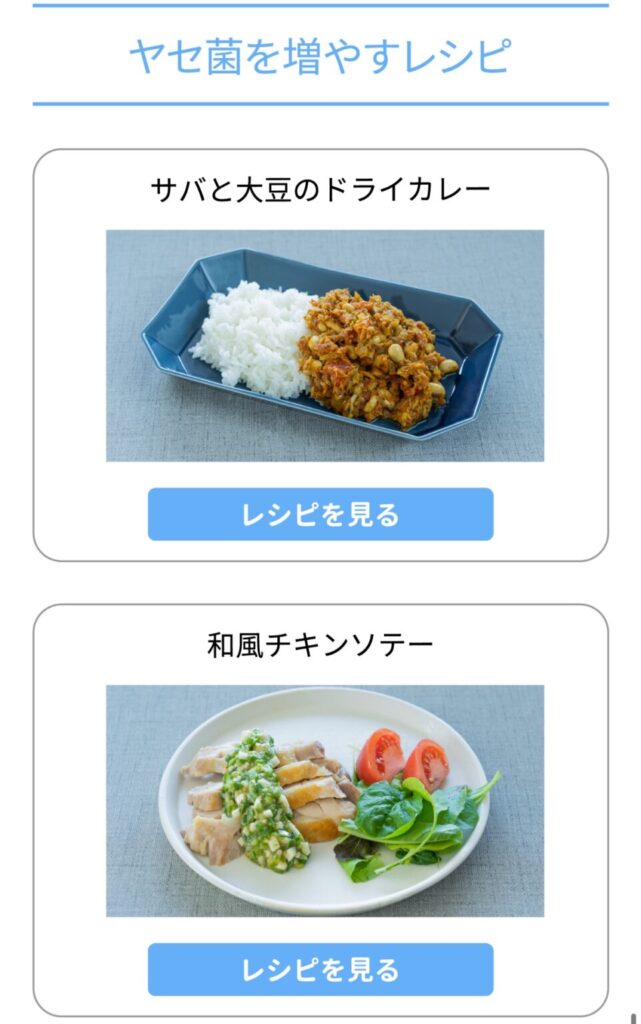Open the 和風チキンソテー dish photo
The width and height of the screenshot is (641, 1024).
click(x=325, y=800)
